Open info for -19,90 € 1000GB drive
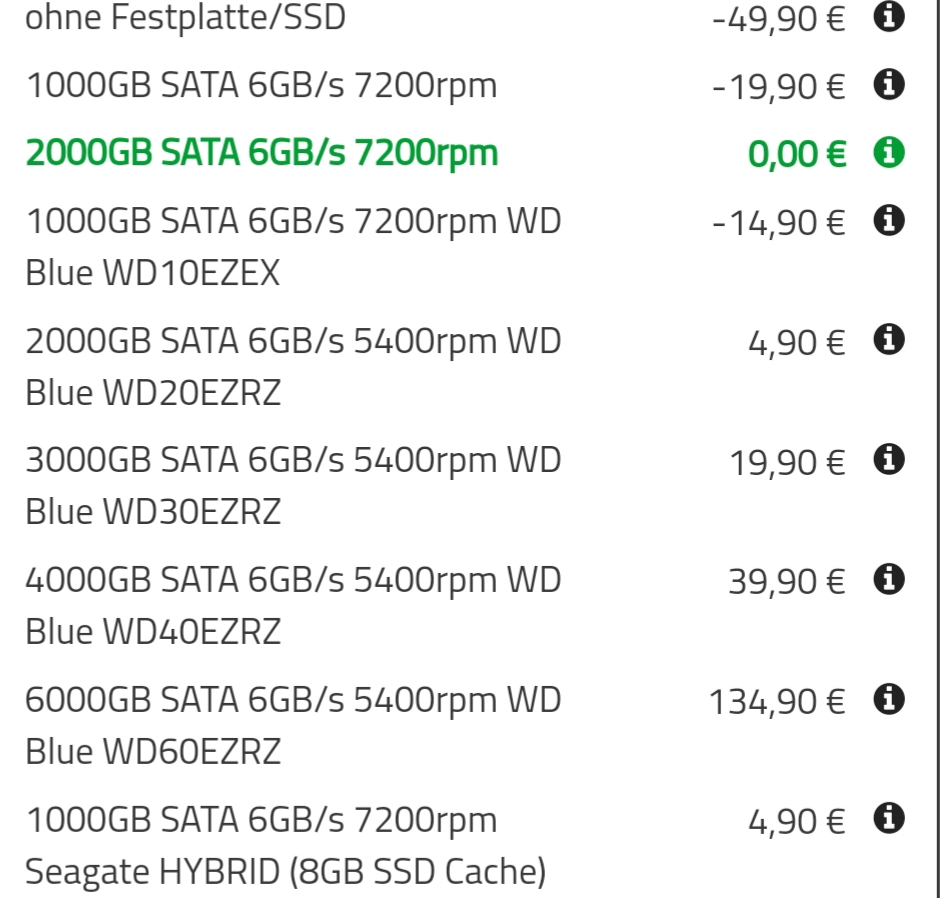The image size is (951, 898). pos(889,85)
